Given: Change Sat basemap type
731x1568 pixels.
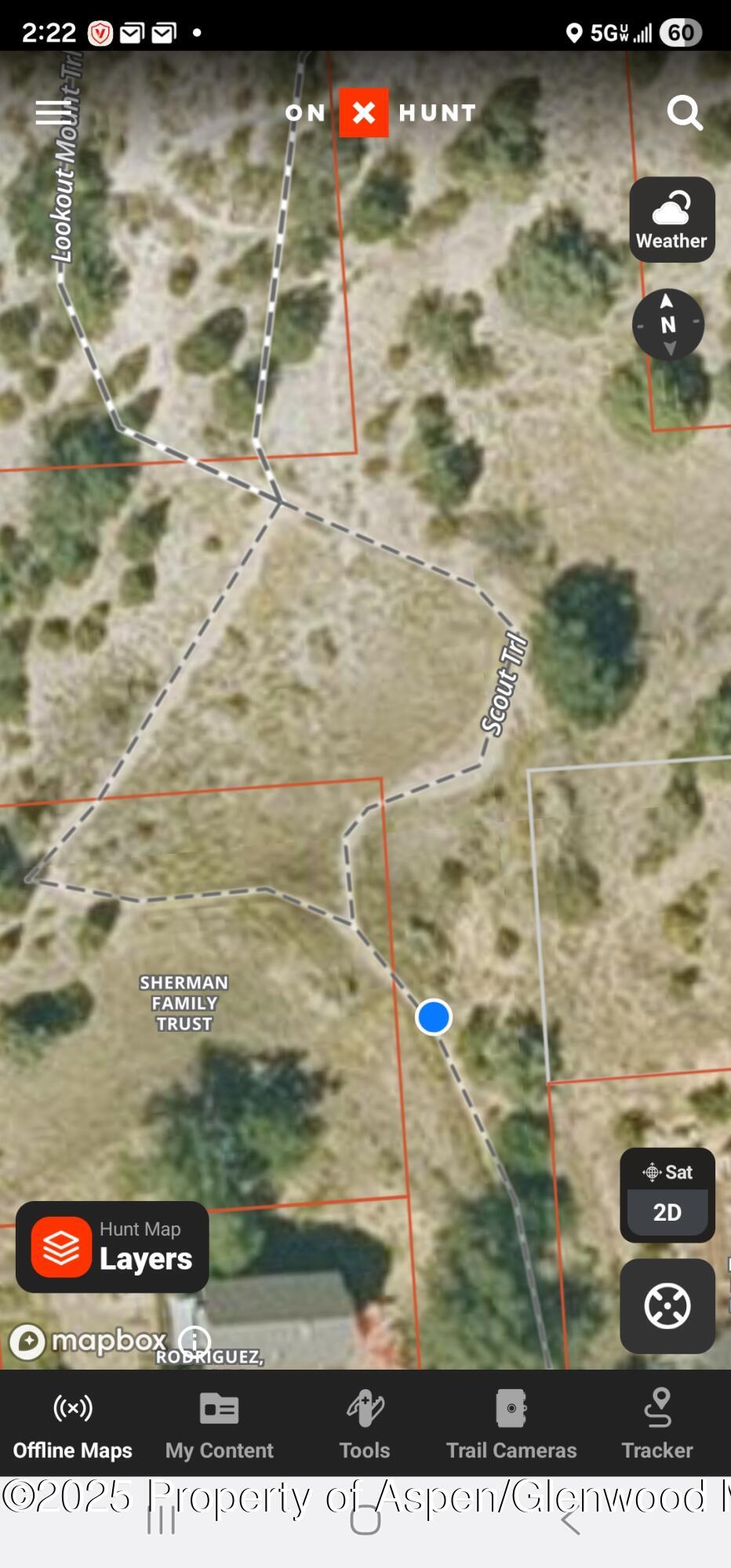Looking at the screenshot, I should click(x=667, y=1173).
